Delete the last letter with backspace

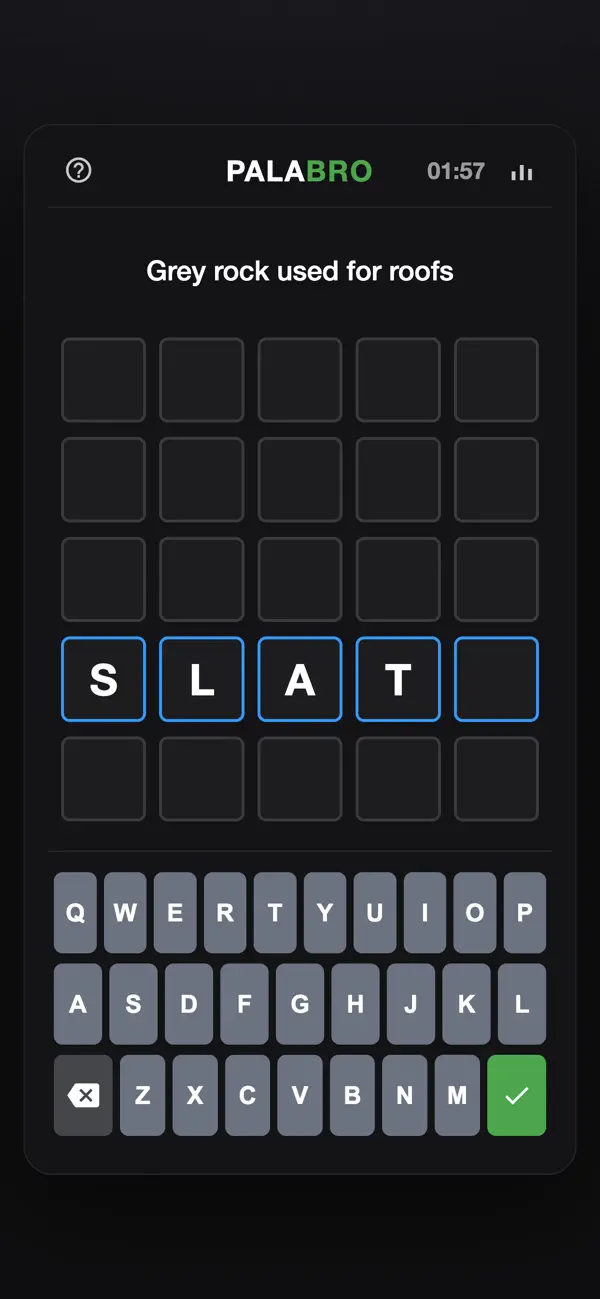tap(83, 1095)
